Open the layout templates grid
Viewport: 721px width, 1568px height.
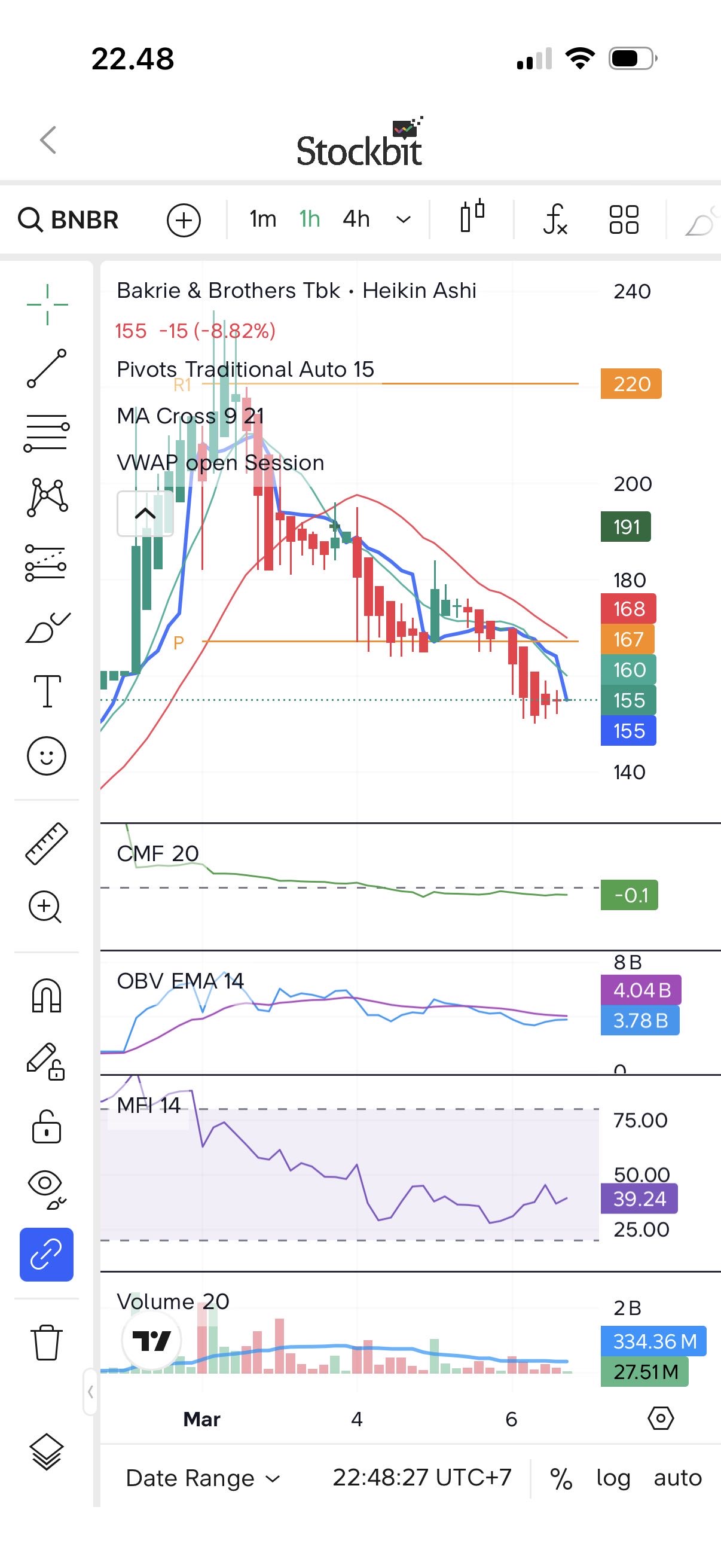(x=624, y=219)
